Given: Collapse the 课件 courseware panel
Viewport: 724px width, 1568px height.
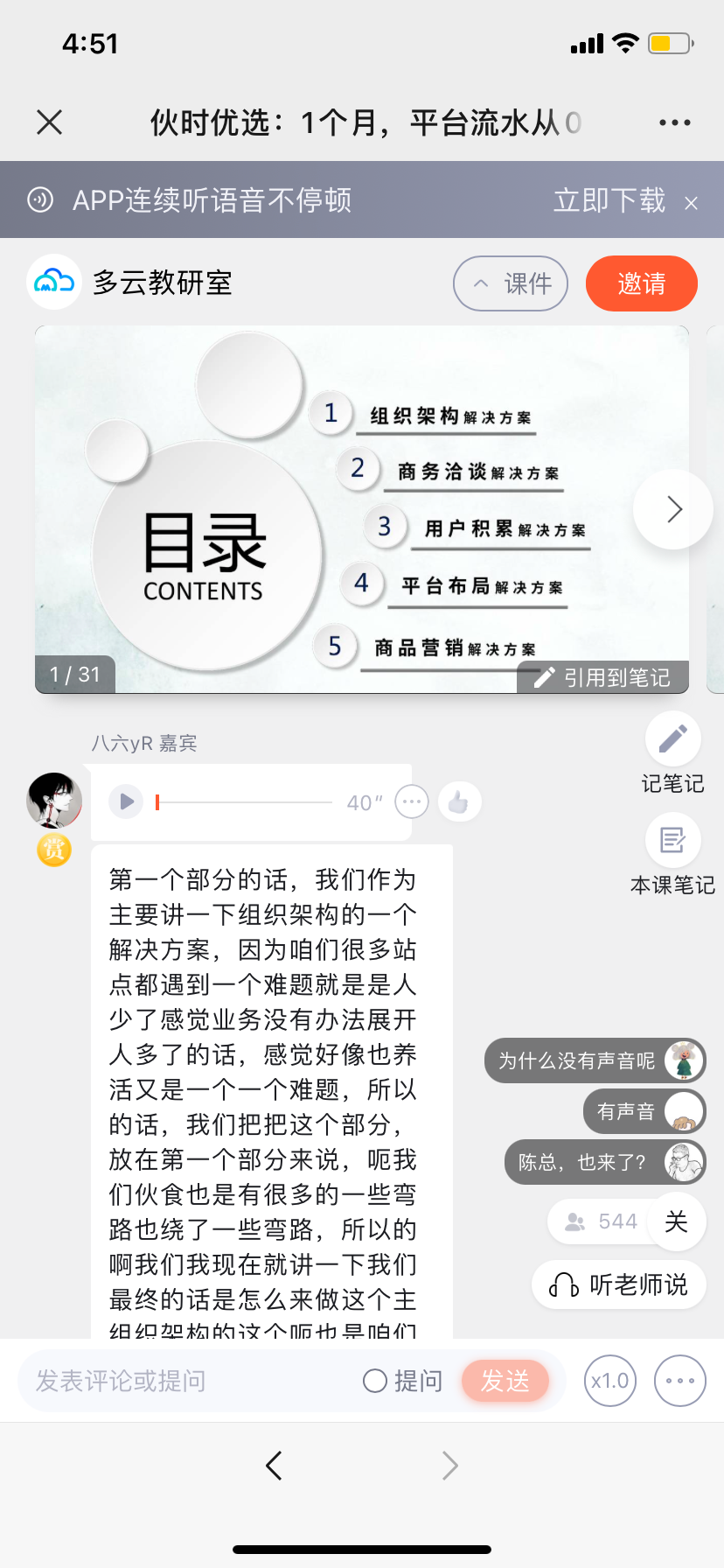Looking at the screenshot, I should pyautogui.click(x=510, y=283).
